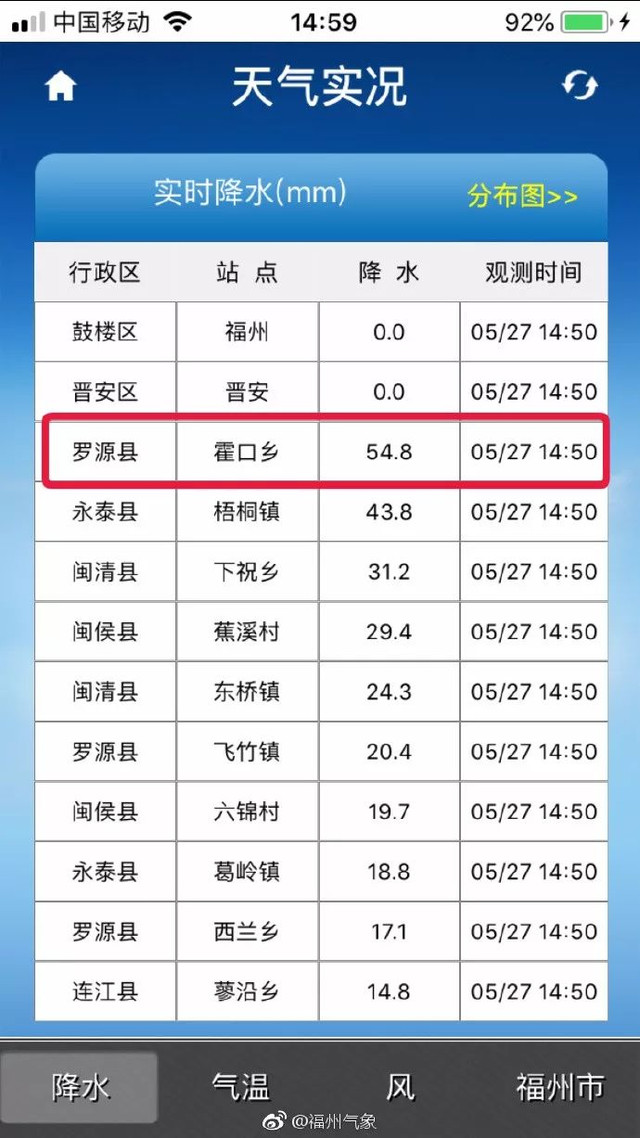Go to the home screen icon
Image resolution: width=640 pixels, height=1138 pixels.
coord(60,87)
